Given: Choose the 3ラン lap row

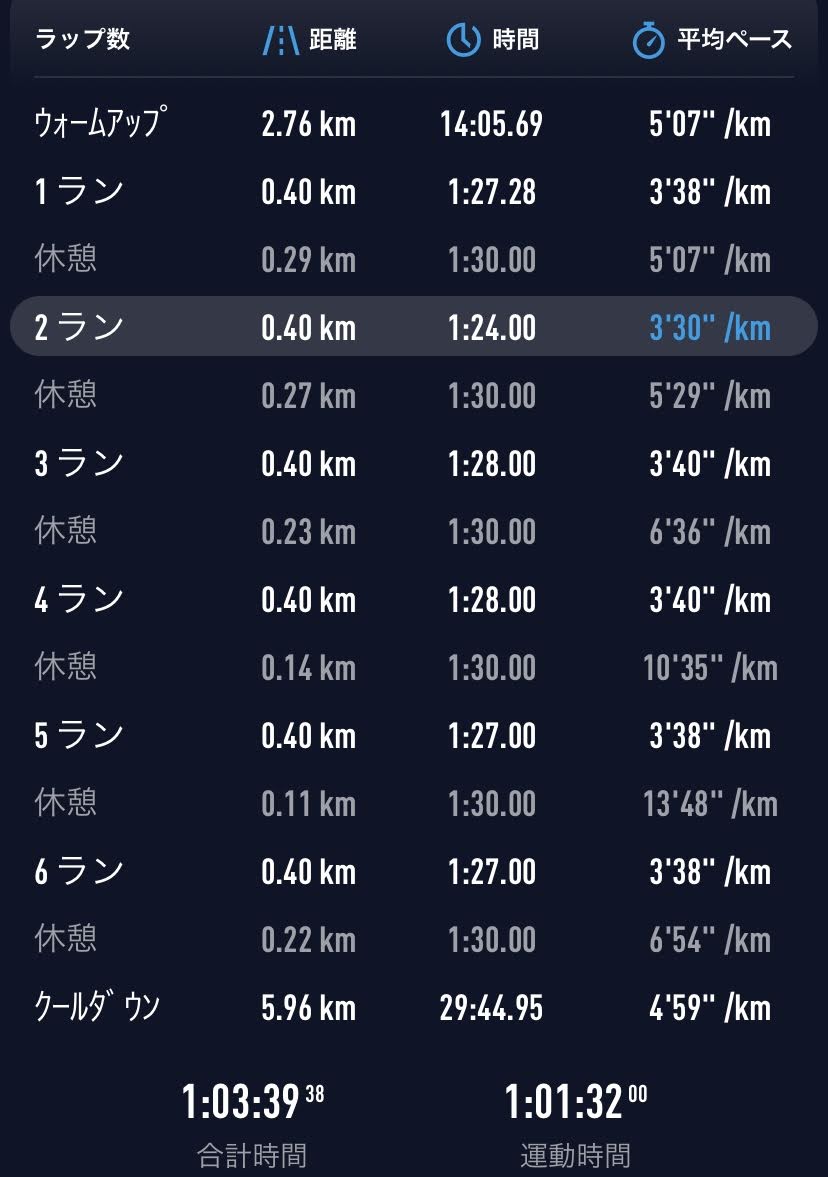Looking at the screenshot, I should click(413, 464).
